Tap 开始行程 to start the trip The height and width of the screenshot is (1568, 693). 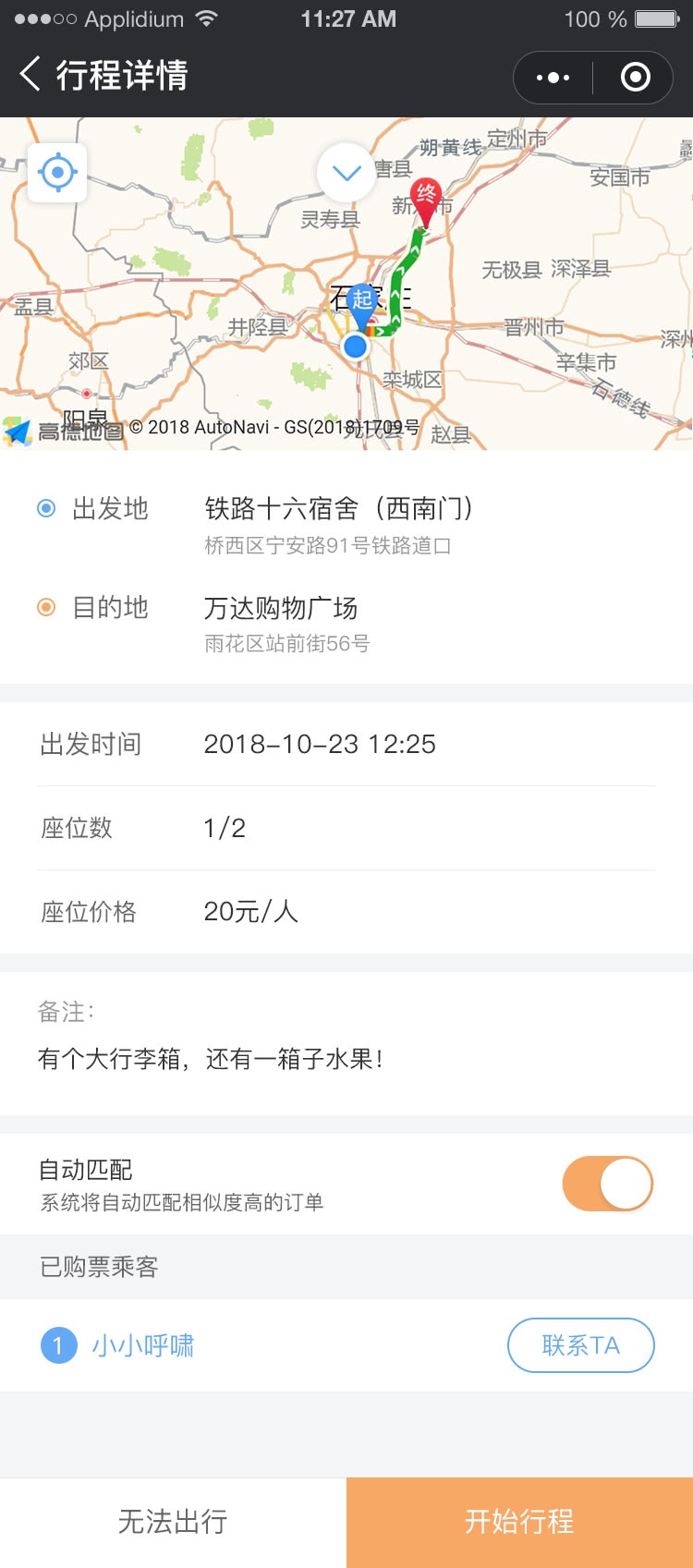click(518, 1522)
